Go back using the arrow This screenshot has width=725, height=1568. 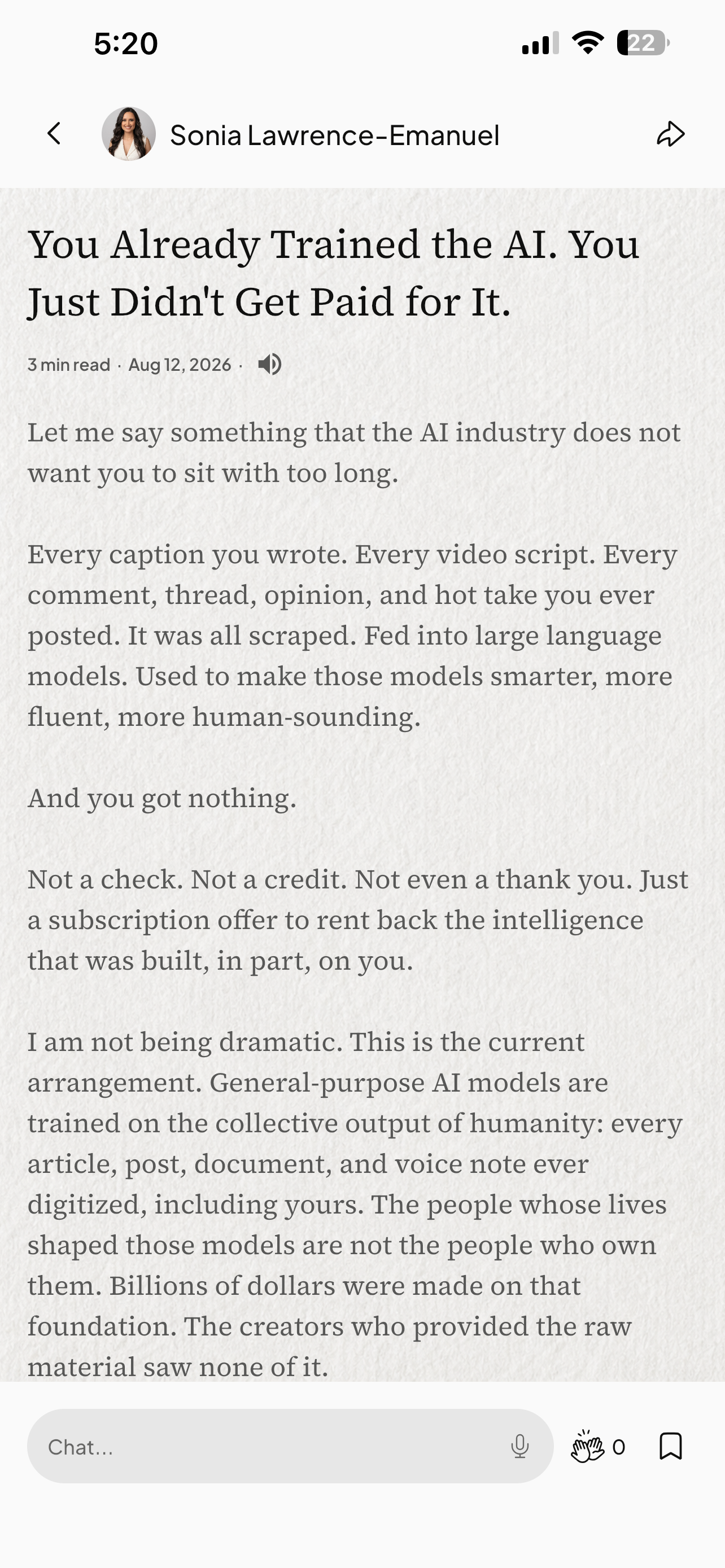pos(54,134)
